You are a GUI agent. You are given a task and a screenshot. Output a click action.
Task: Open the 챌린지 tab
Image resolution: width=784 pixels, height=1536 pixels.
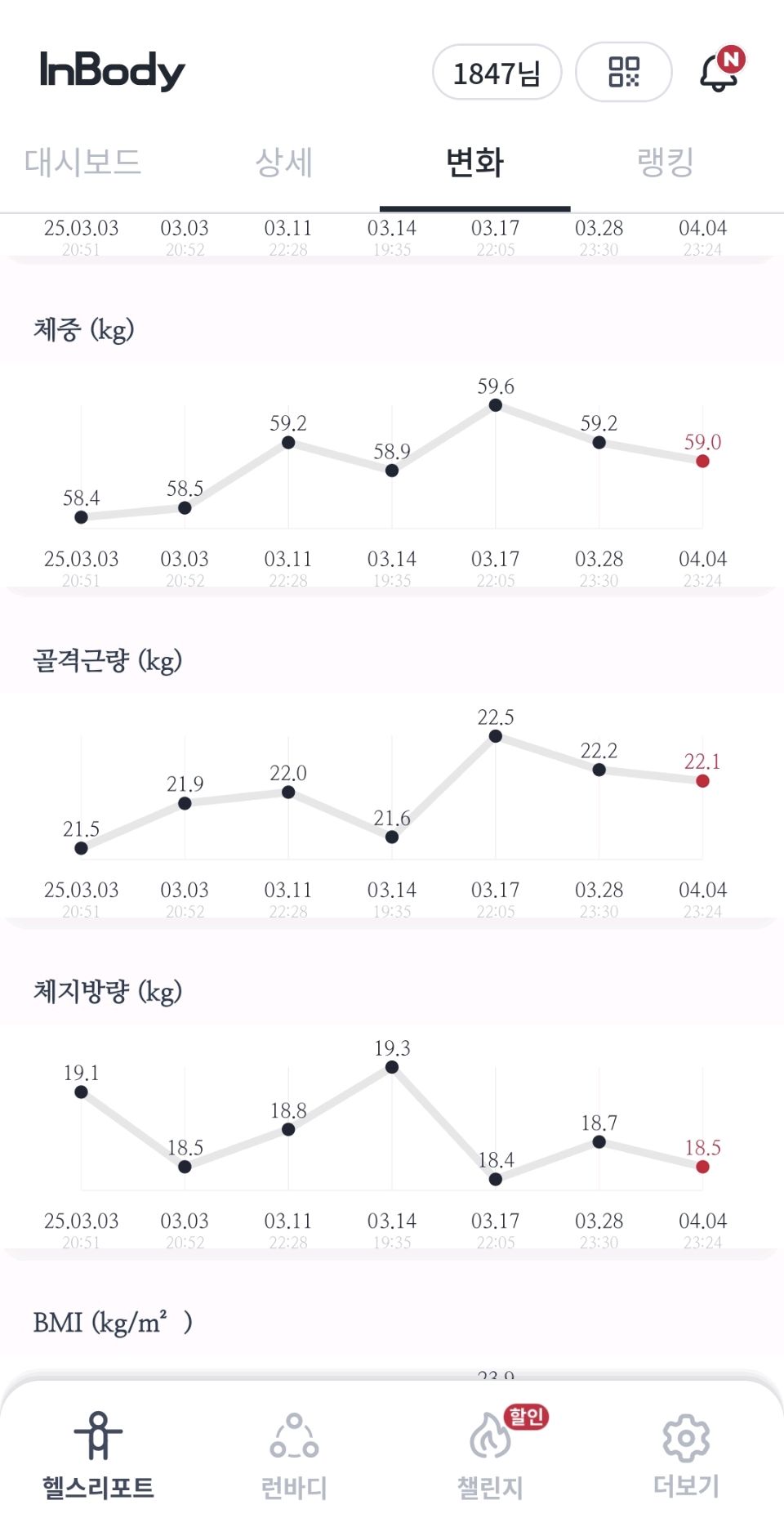[490, 1456]
